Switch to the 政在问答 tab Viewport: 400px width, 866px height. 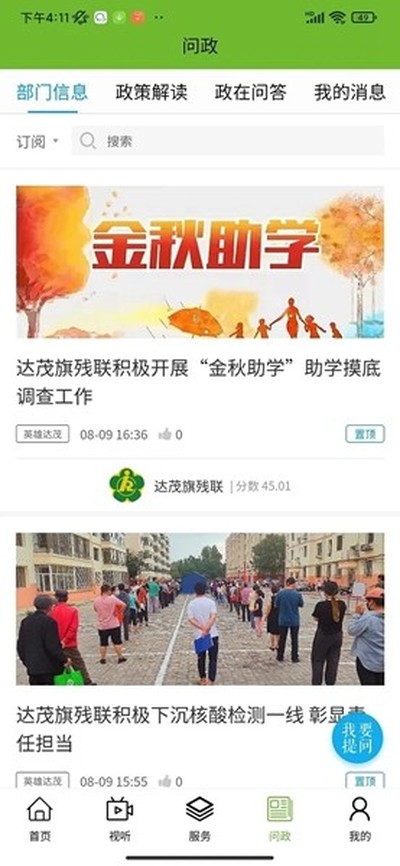pyautogui.click(x=250, y=92)
